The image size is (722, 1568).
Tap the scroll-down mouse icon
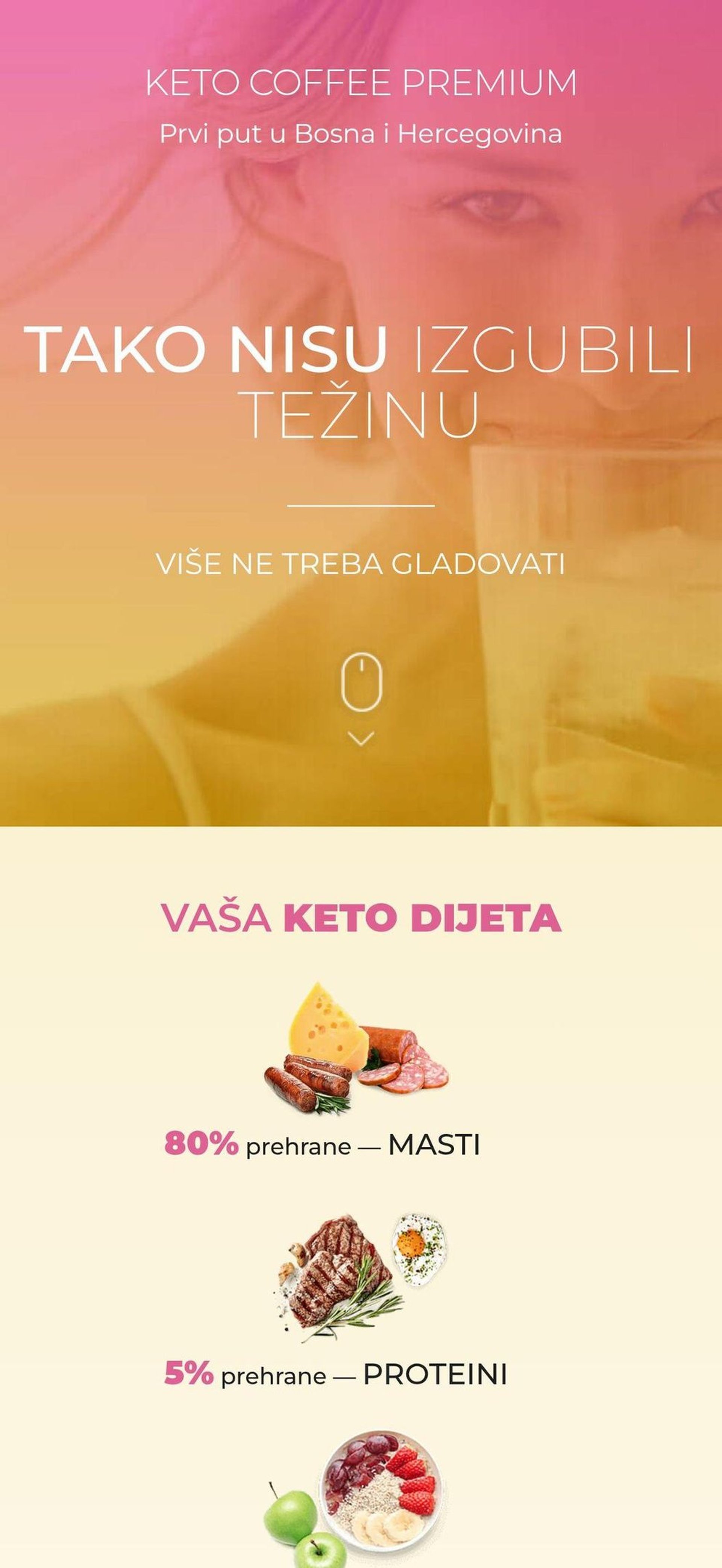pyautogui.click(x=361, y=683)
